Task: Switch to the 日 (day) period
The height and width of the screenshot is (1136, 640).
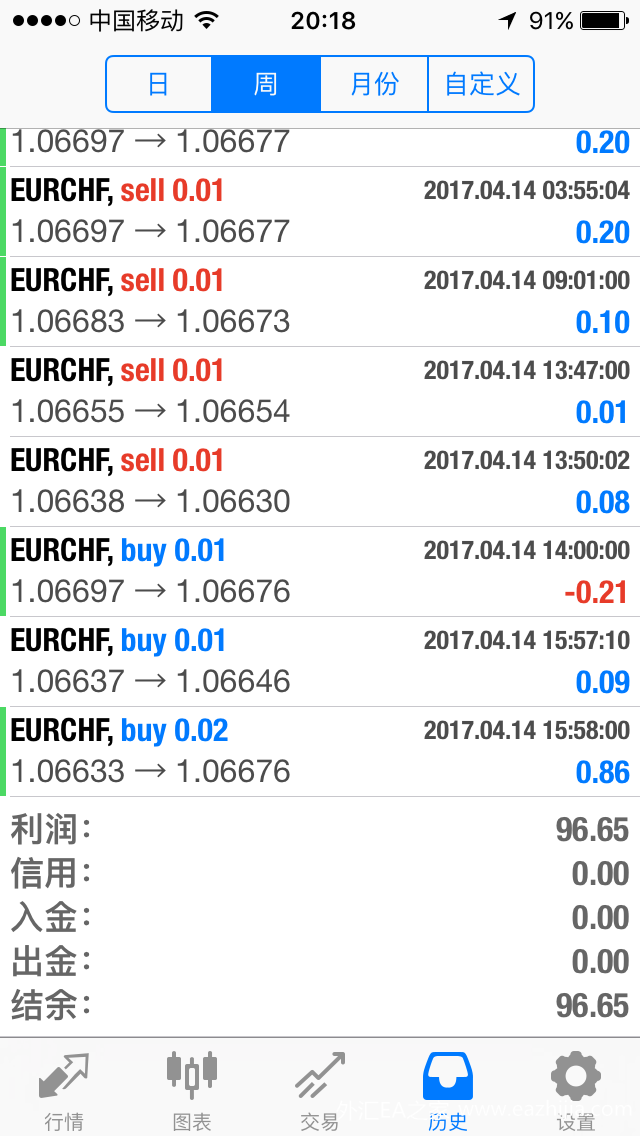Action: [159, 84]
